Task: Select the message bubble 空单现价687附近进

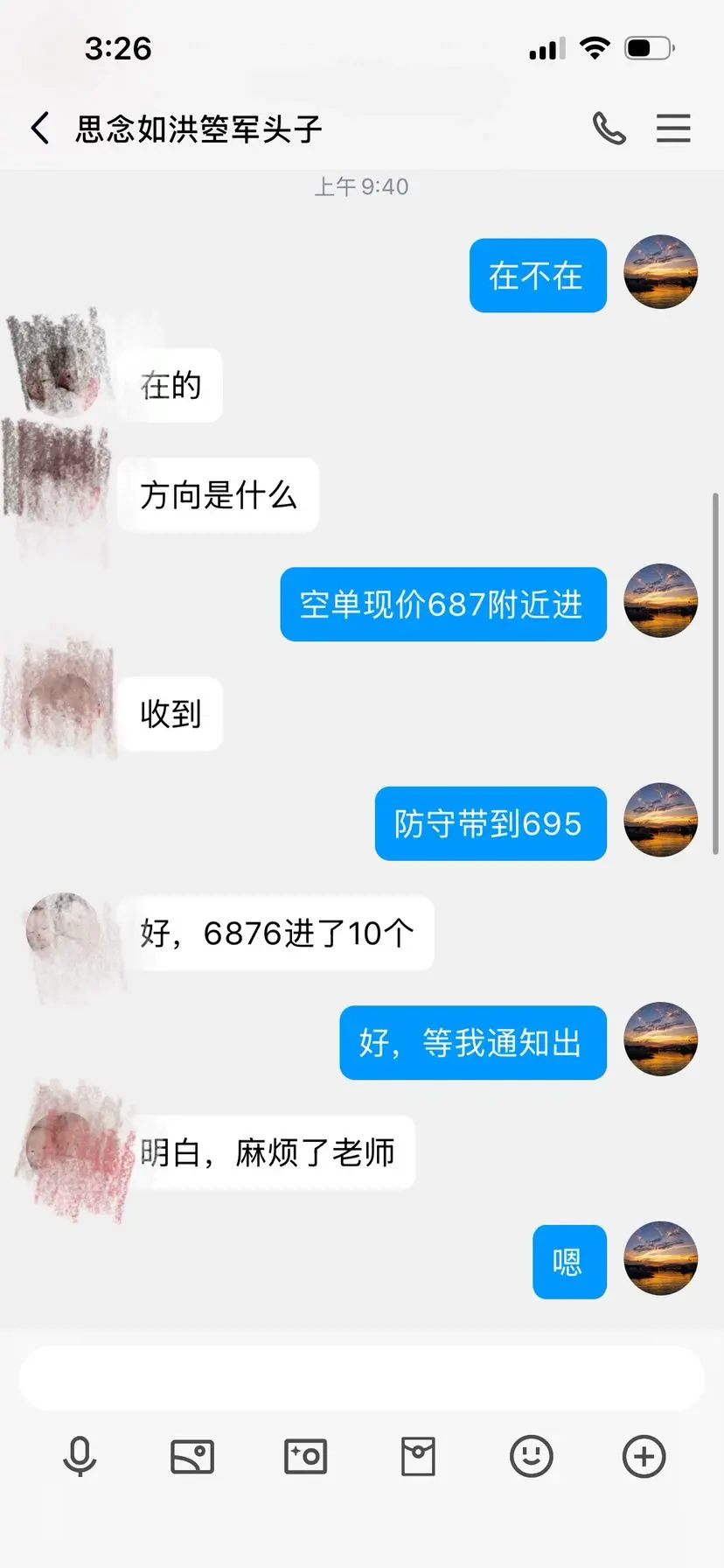Action: pos(442,605)
